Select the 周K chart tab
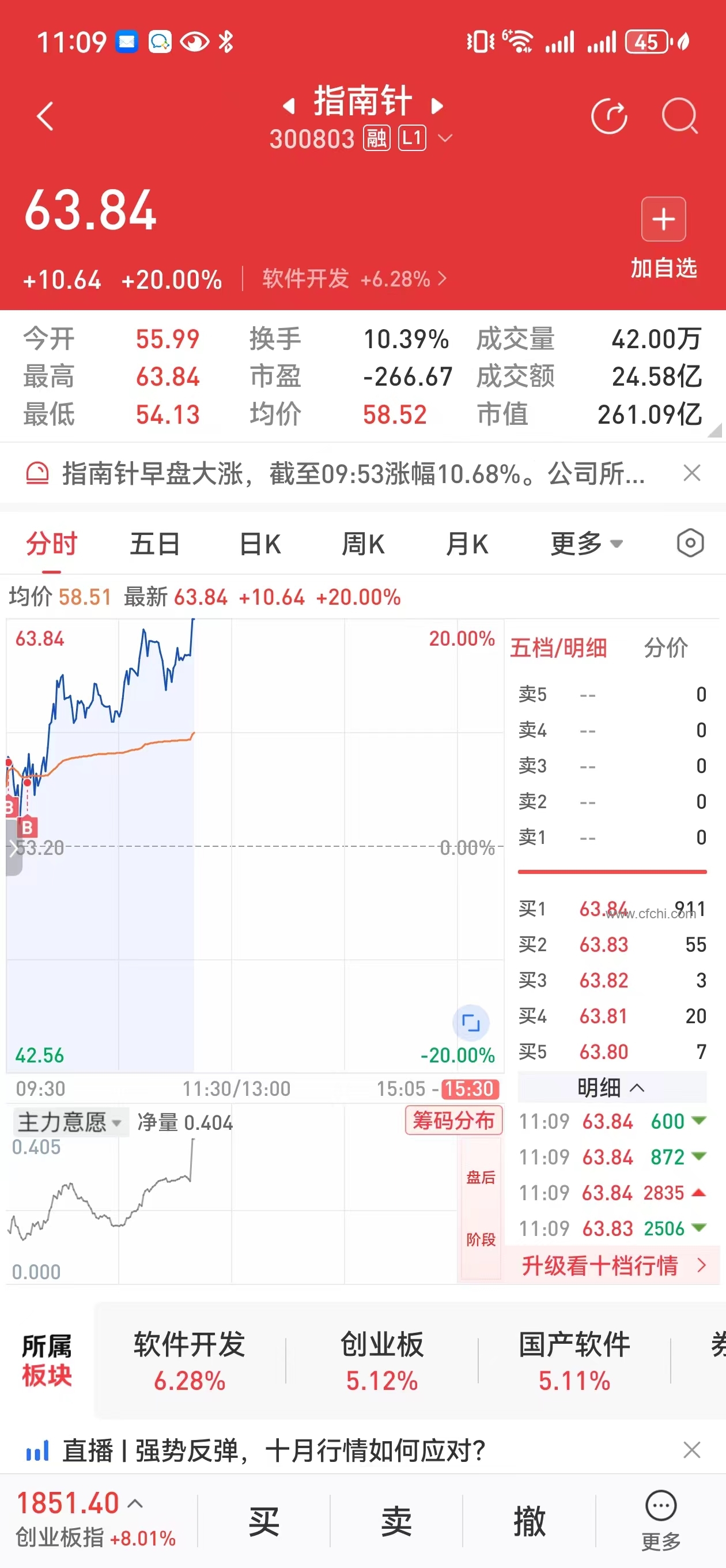Viewport: 726px width, 1568px height. click(364, 544)
